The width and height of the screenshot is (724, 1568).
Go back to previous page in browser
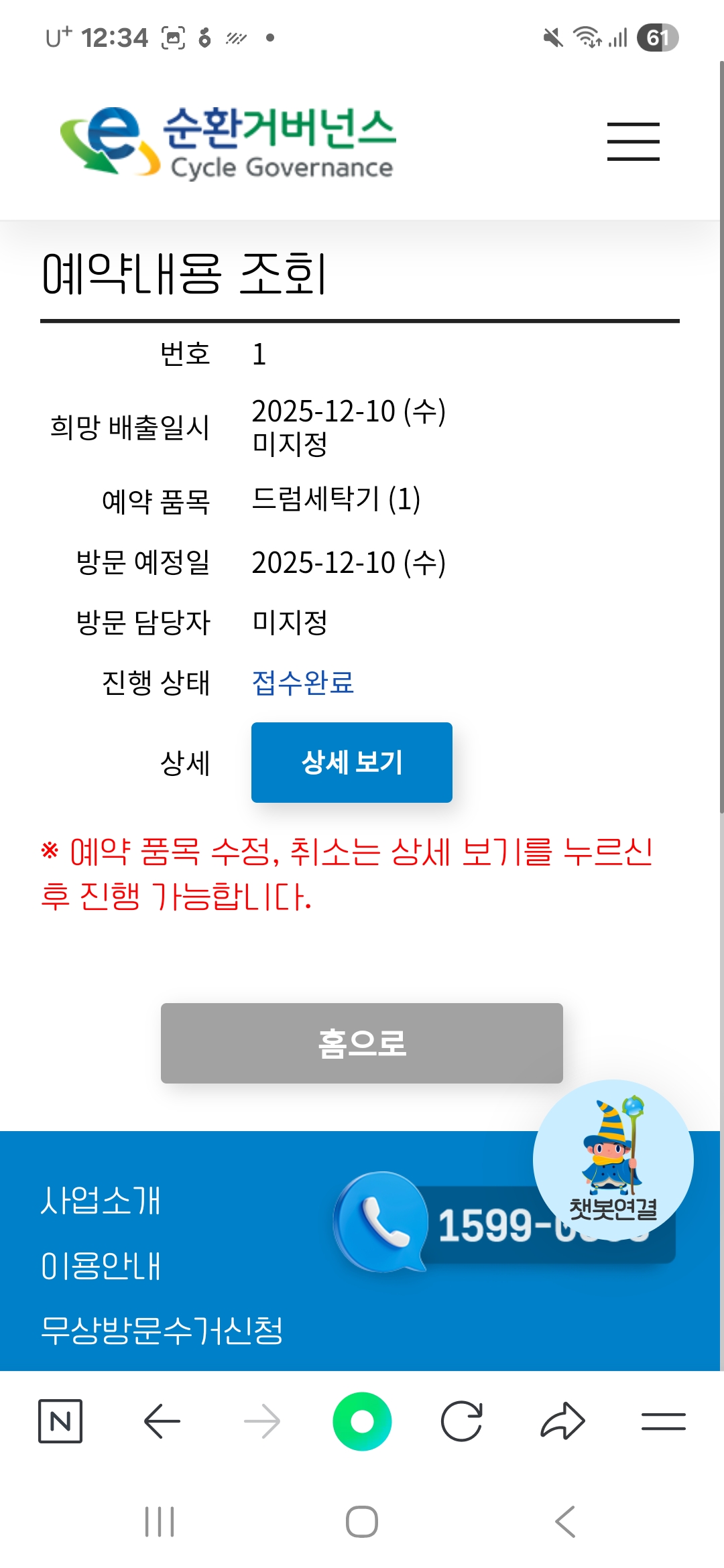pos(162,1421)
